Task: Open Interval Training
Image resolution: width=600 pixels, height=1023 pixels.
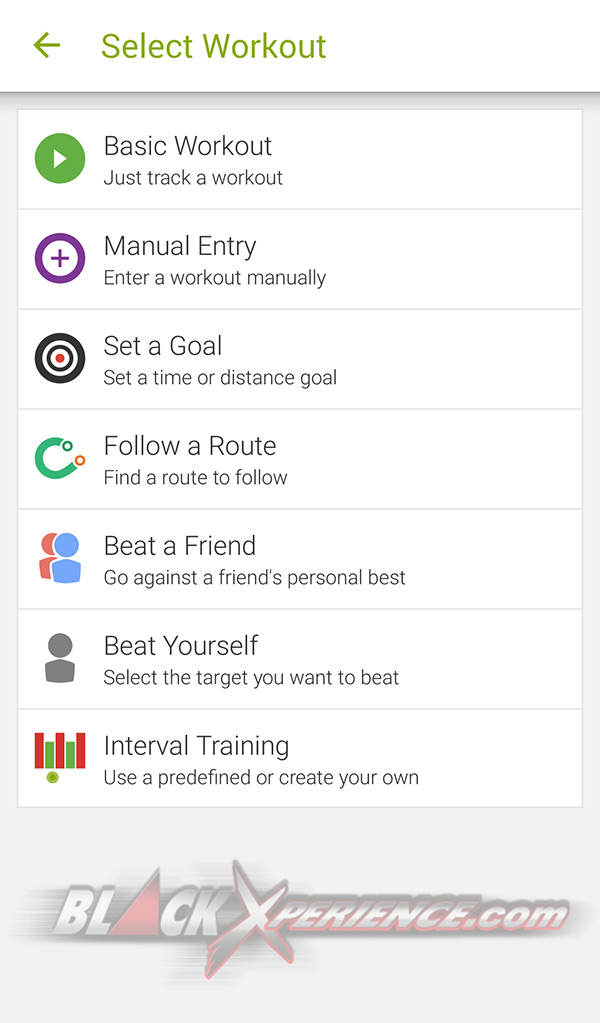Action: coord(299,760)
